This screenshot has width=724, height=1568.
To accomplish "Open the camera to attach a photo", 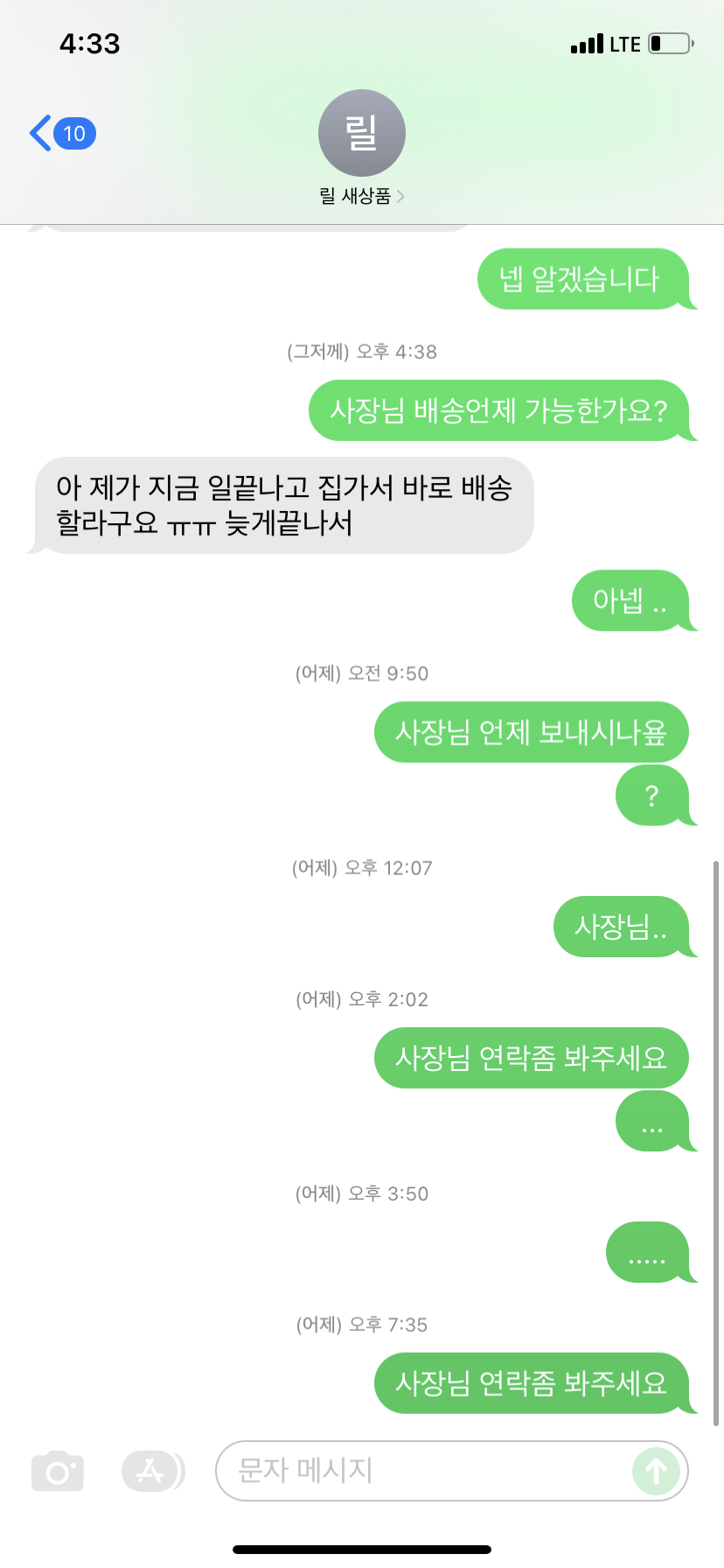I will (x=58, y=1472).
